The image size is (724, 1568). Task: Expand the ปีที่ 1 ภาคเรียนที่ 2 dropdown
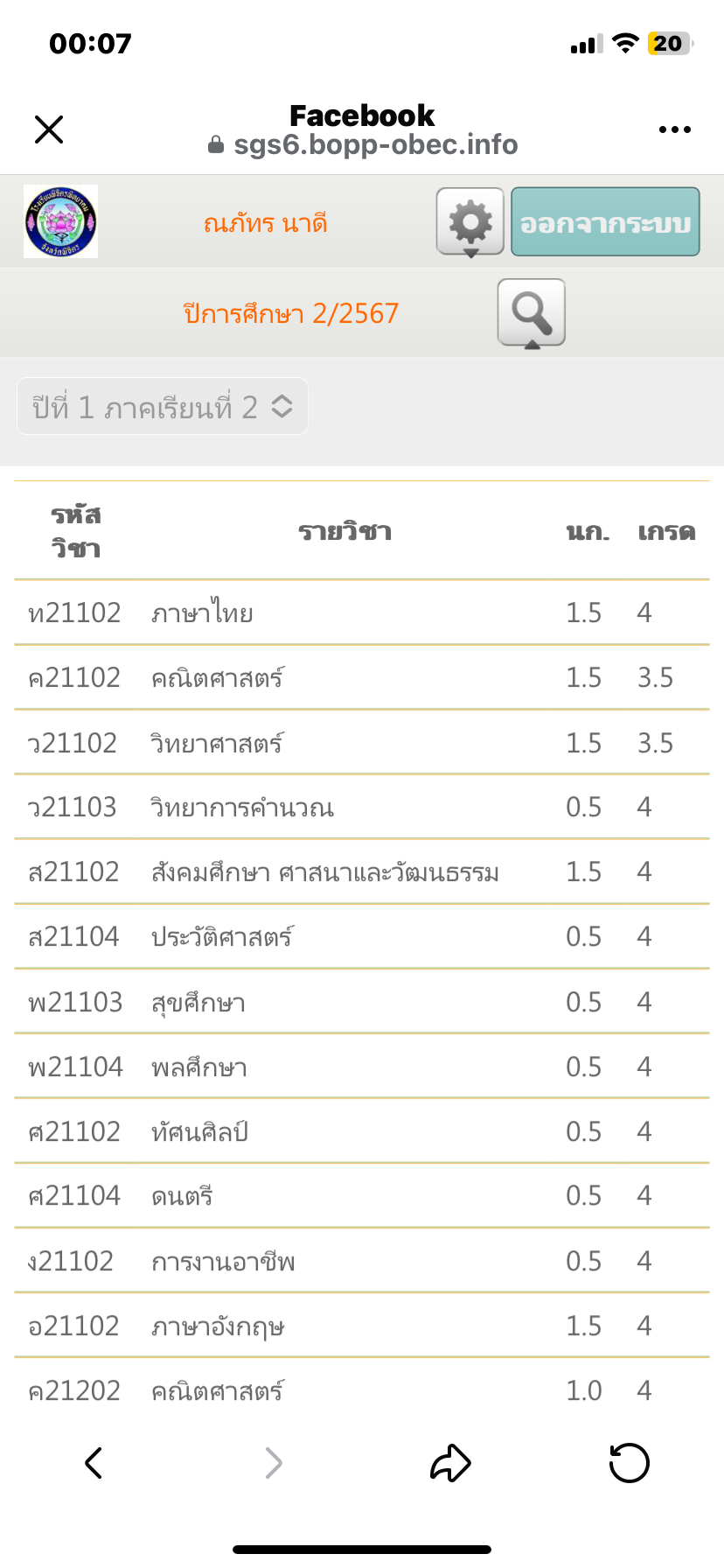163,406
